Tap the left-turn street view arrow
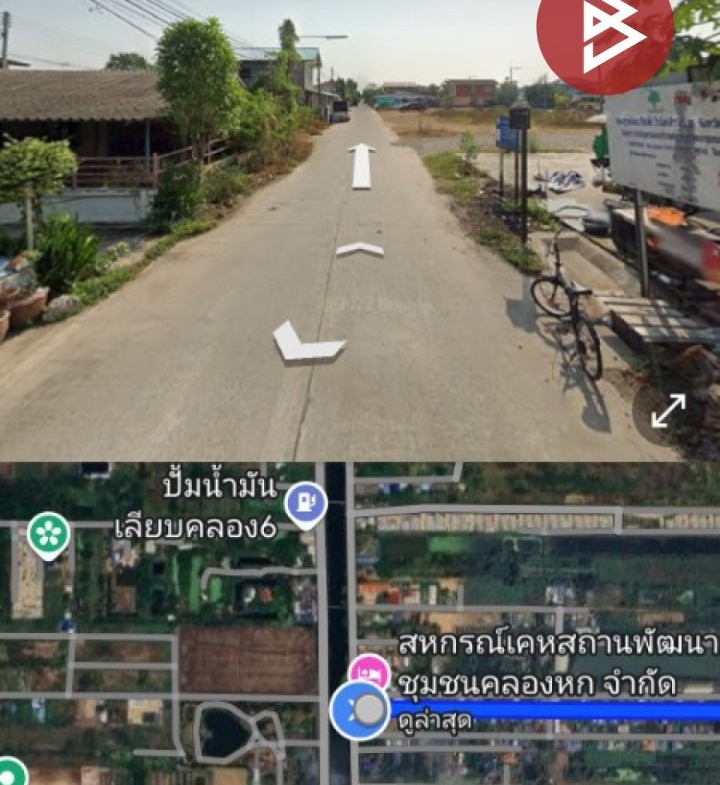The height and width of the screenshot is (785, 720). (306, 342)
